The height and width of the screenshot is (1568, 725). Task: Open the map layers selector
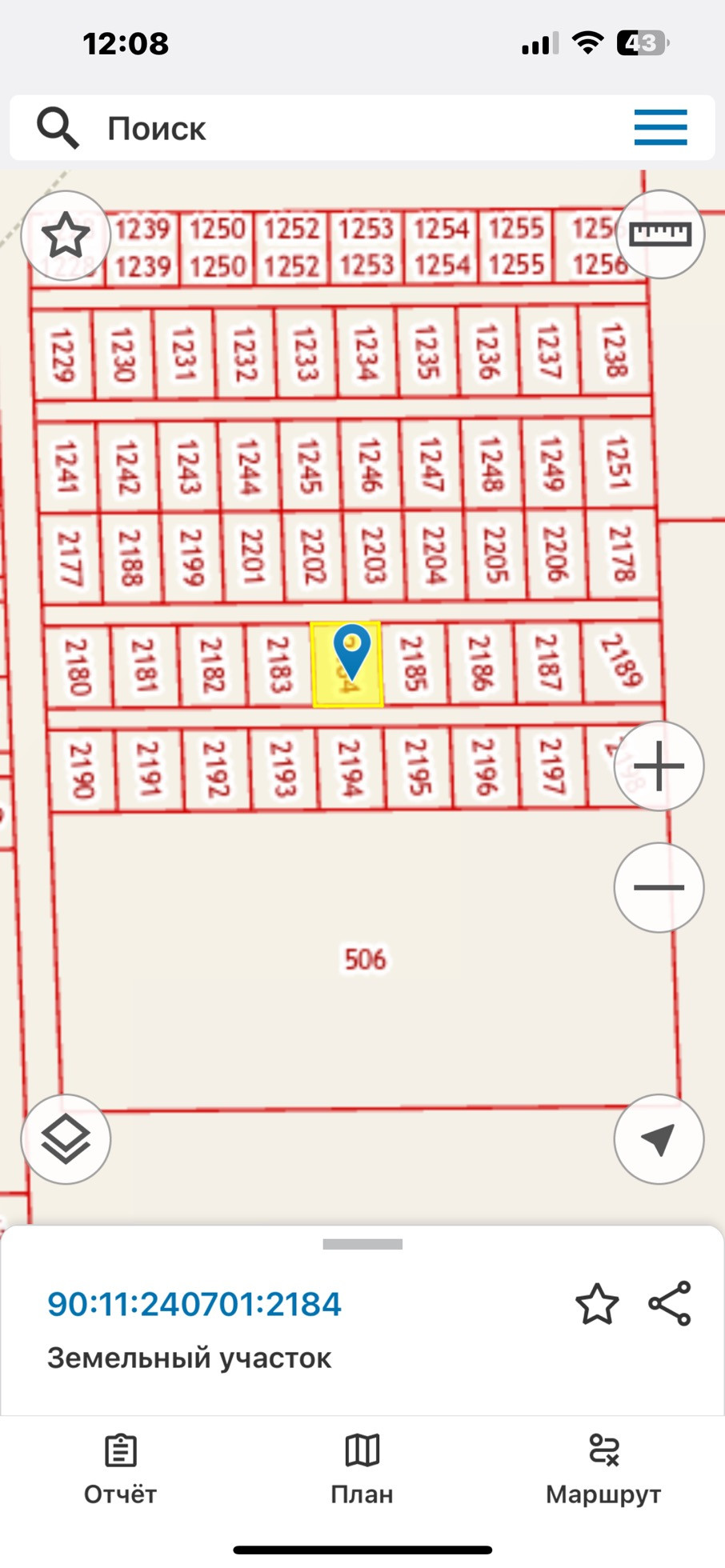pyautogui.click(x=66, y=1139)
